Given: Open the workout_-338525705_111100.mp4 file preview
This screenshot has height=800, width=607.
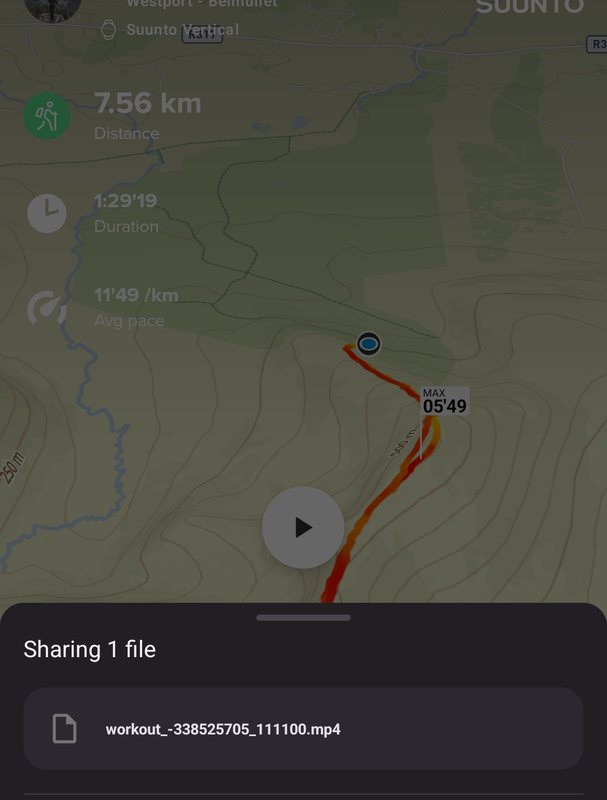Looking at the screenshot, I should click(x=303, y=729).
